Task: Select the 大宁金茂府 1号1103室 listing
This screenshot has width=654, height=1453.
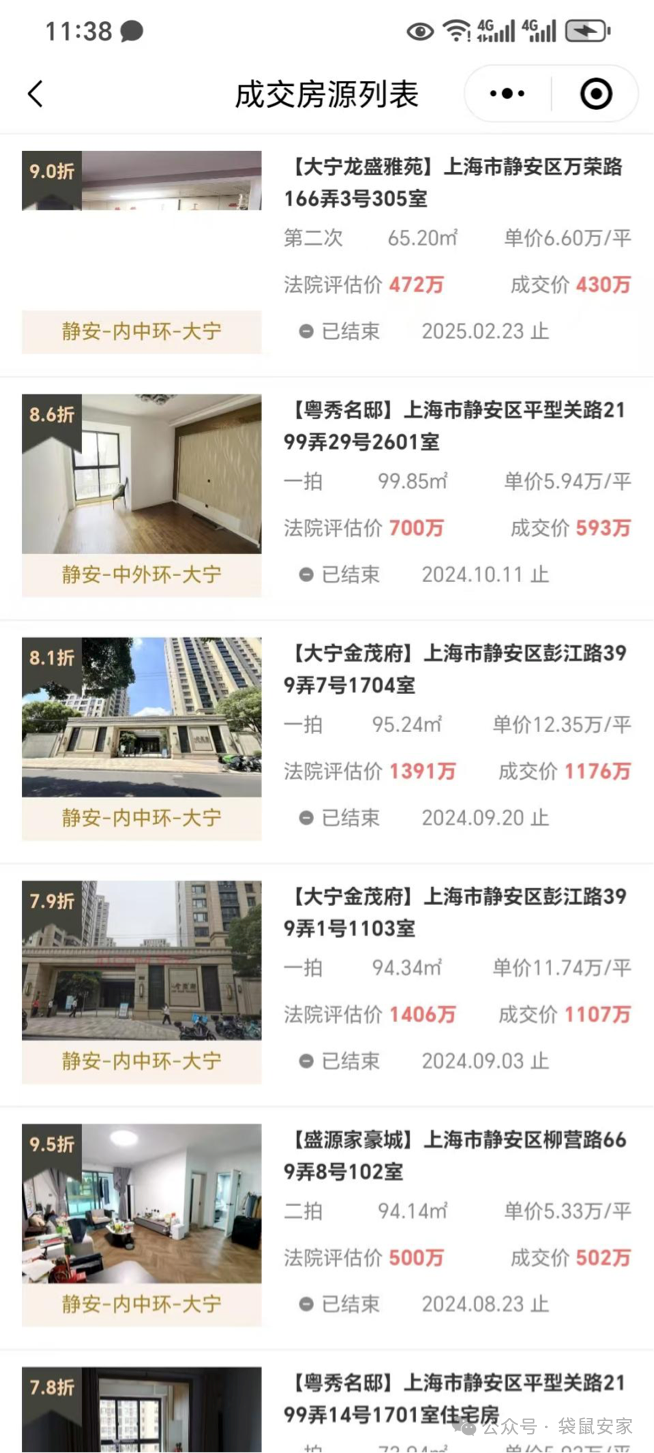Action: pos(456,912)
